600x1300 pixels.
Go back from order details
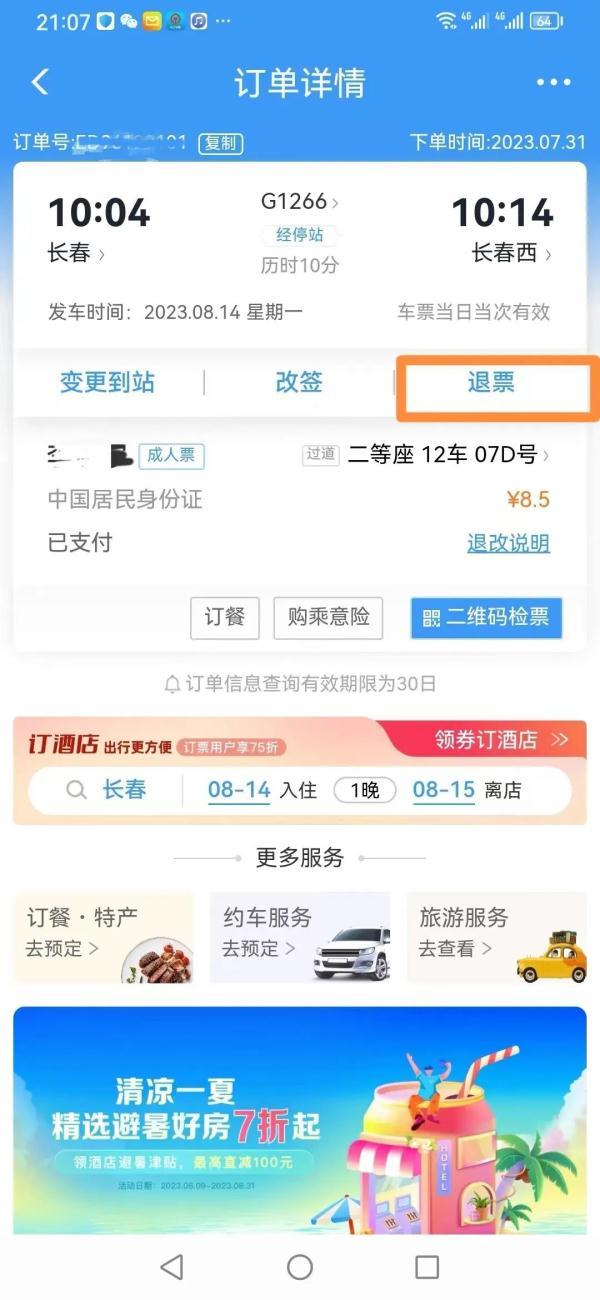(x=40, y=82)
